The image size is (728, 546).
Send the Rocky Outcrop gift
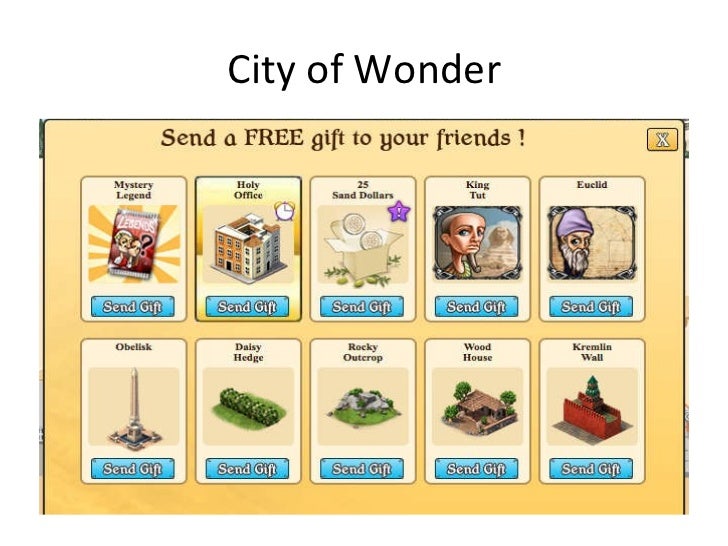[x=362, y=468]
